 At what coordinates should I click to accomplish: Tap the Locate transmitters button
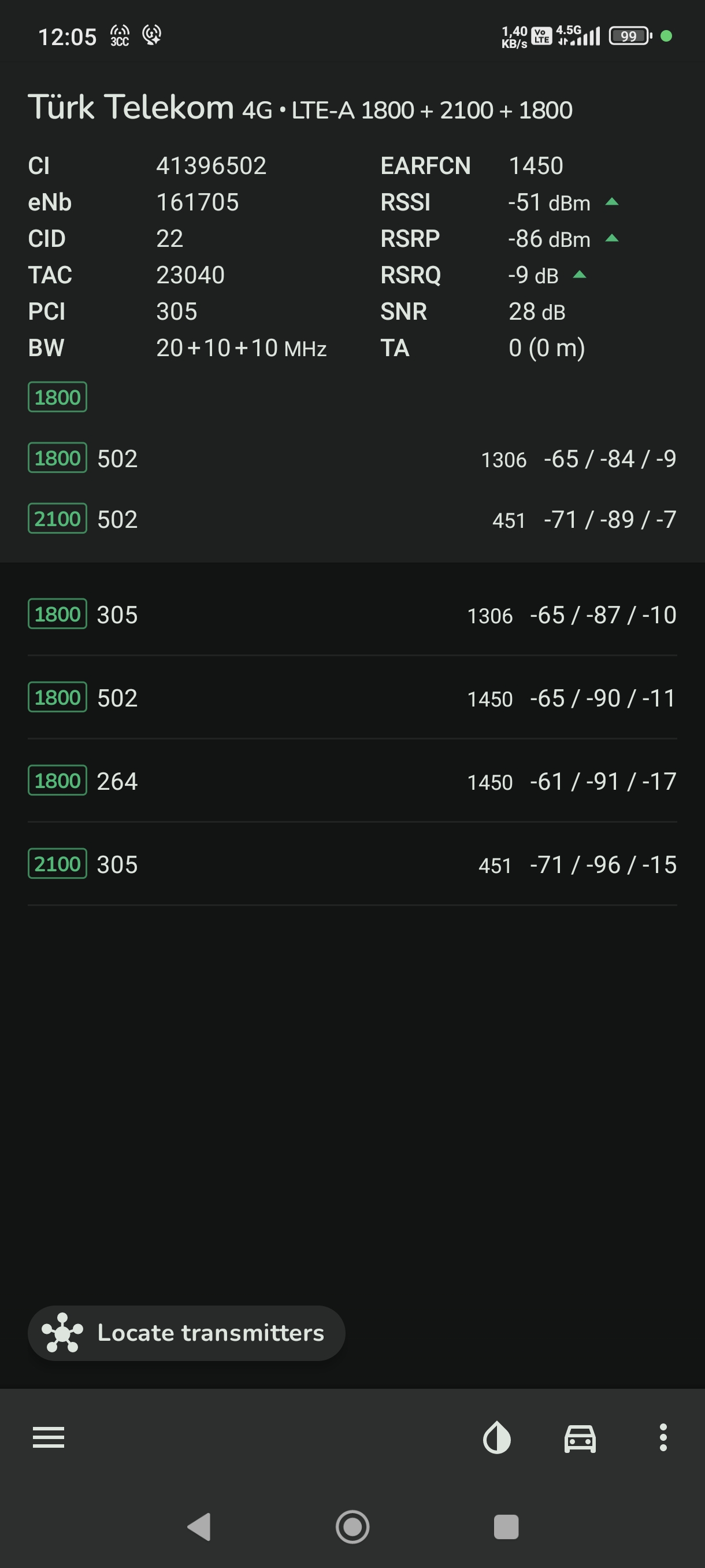click(x=186, y=1333)
